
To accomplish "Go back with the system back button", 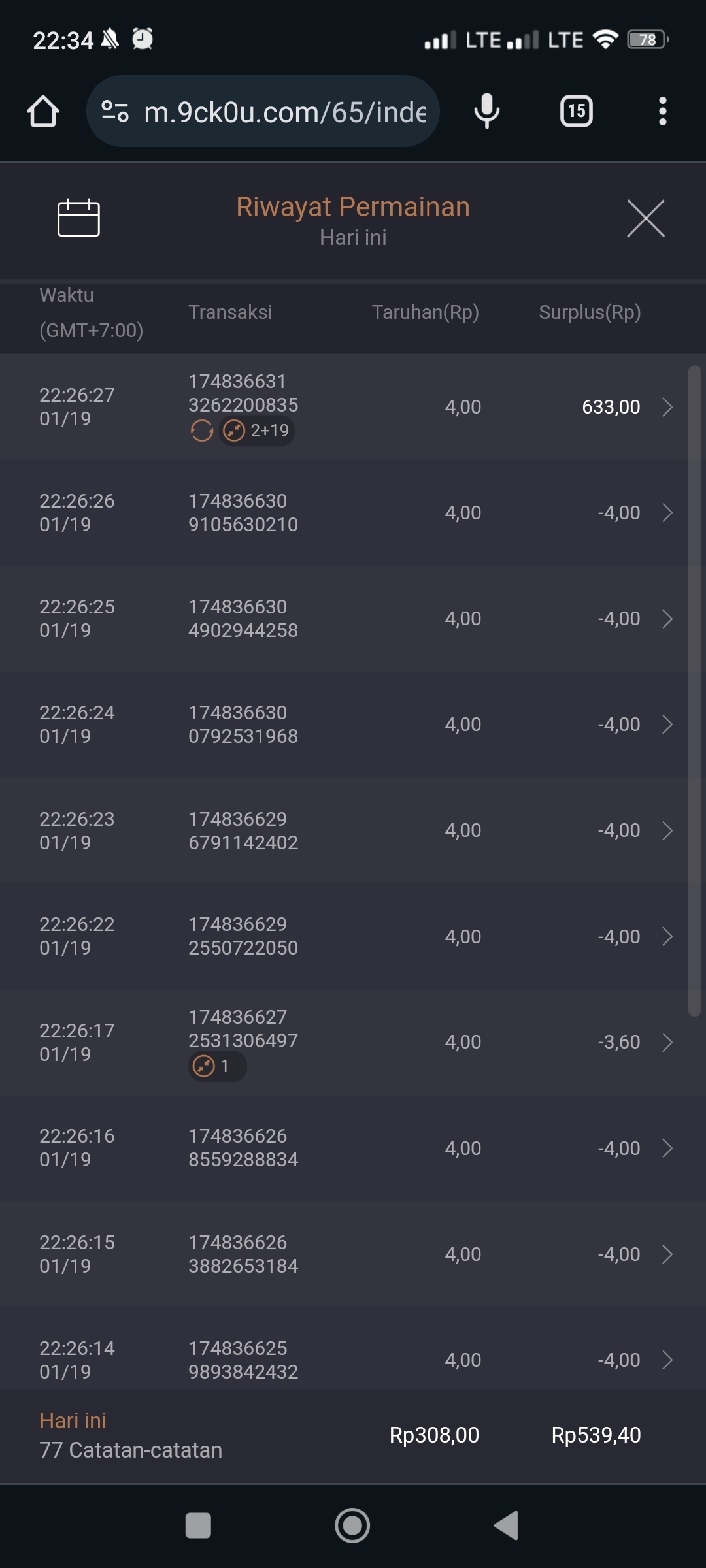I will coord(507,1526).
